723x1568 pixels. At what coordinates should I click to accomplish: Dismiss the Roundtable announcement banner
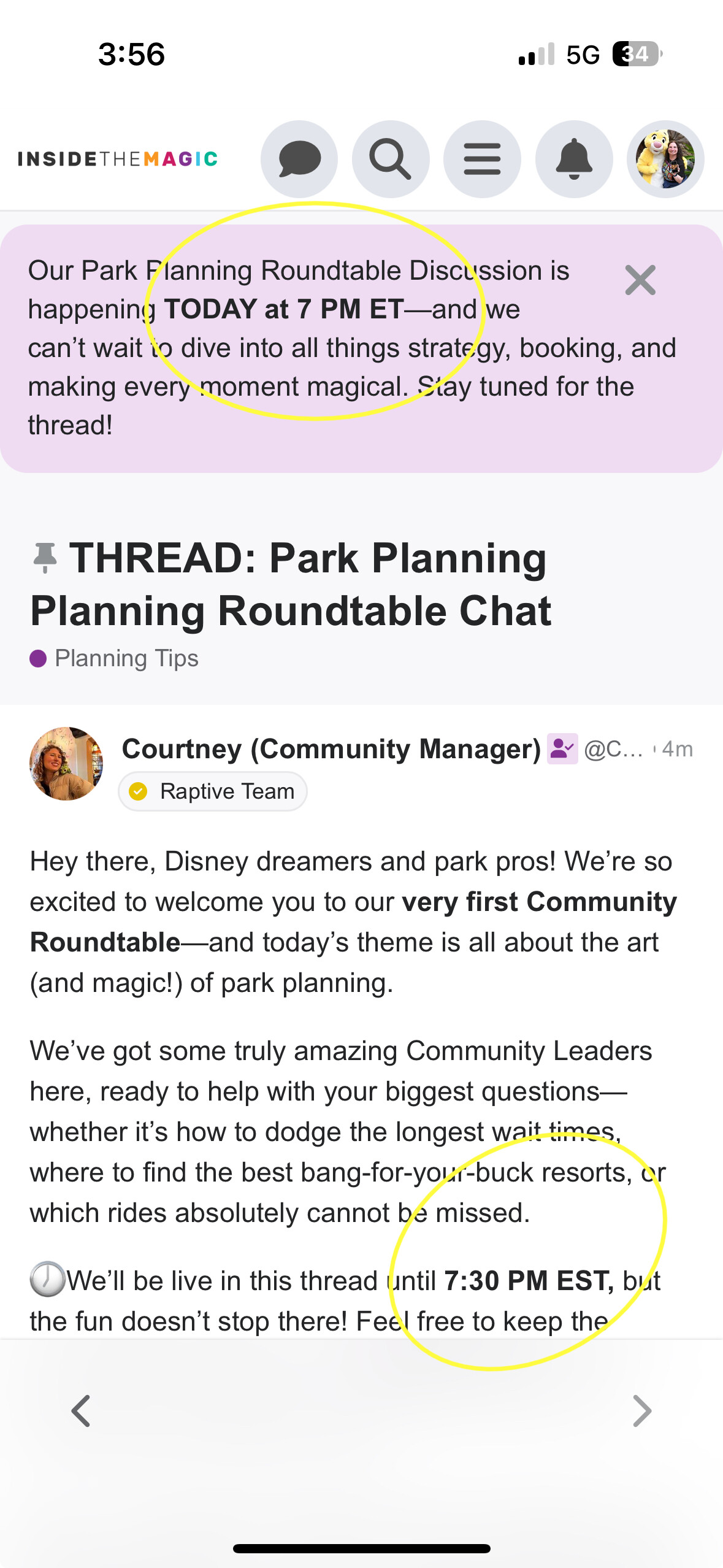click(640, 280)
